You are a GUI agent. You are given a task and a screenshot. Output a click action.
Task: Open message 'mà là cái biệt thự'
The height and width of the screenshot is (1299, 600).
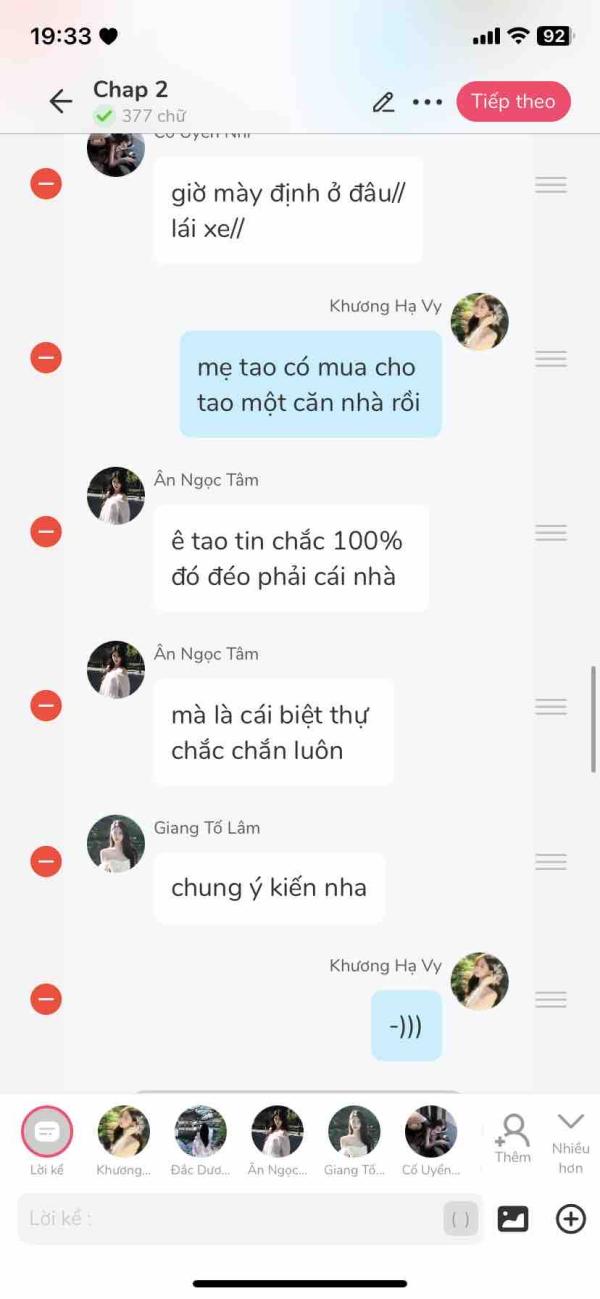tap(272, 732)
